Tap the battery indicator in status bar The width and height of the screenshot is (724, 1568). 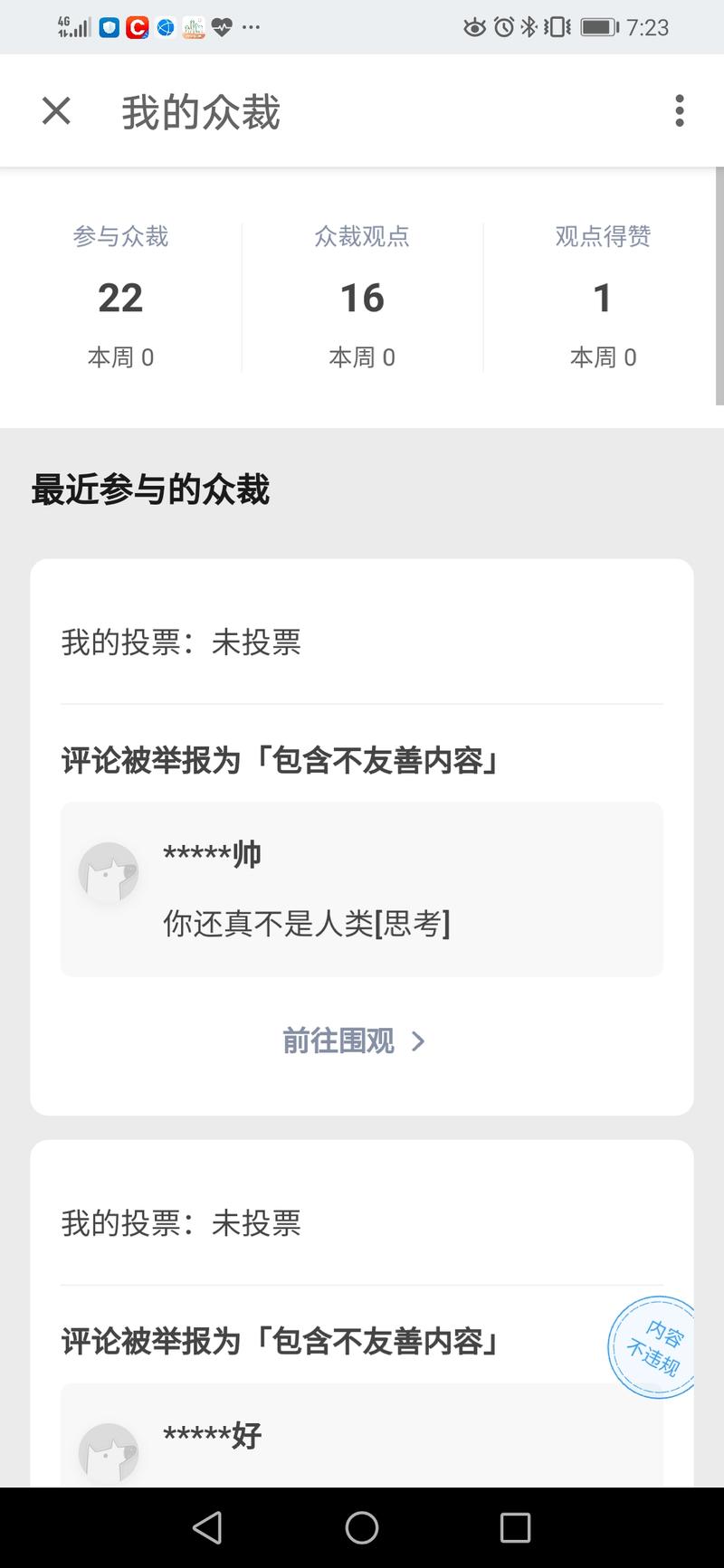click(x=598, y=27)
